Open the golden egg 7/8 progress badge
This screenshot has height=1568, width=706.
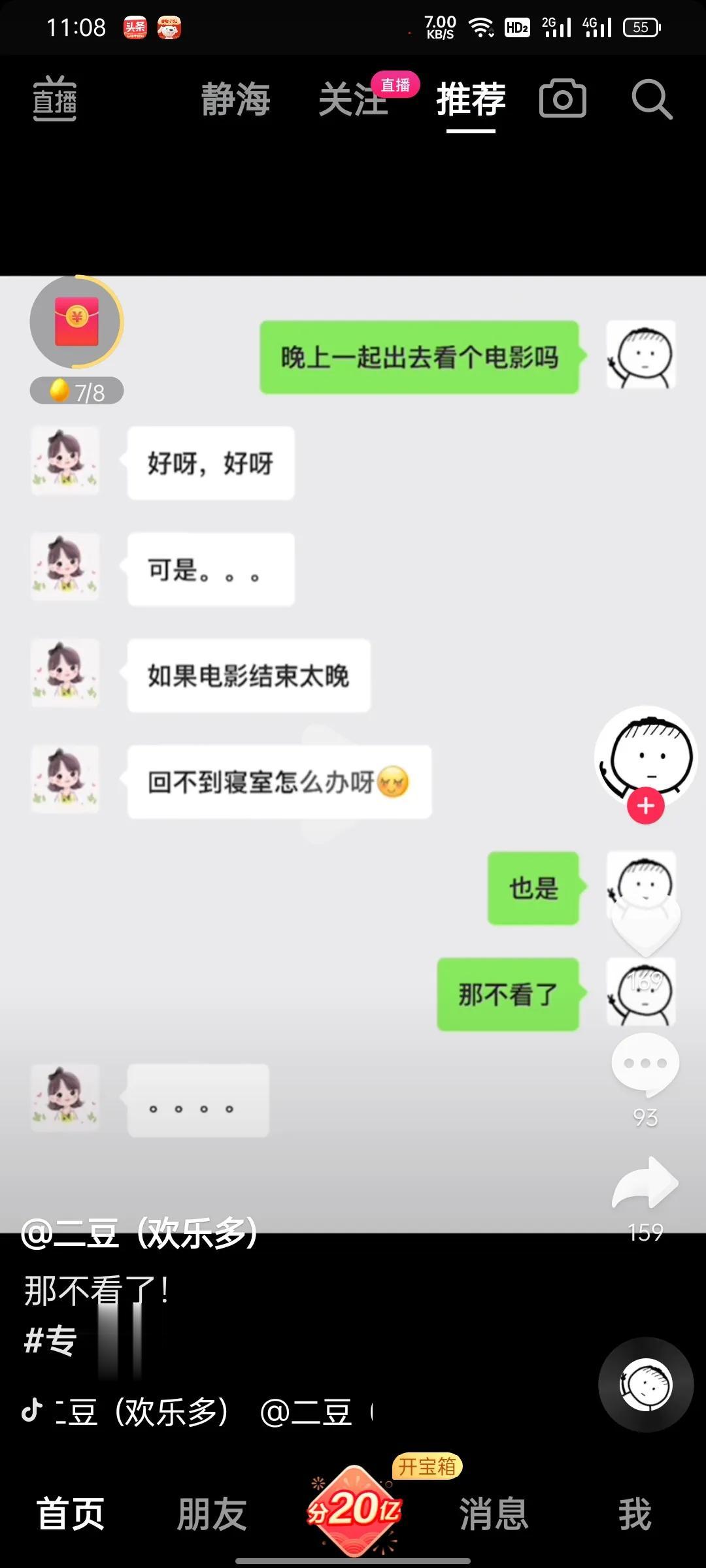(76, 391)
